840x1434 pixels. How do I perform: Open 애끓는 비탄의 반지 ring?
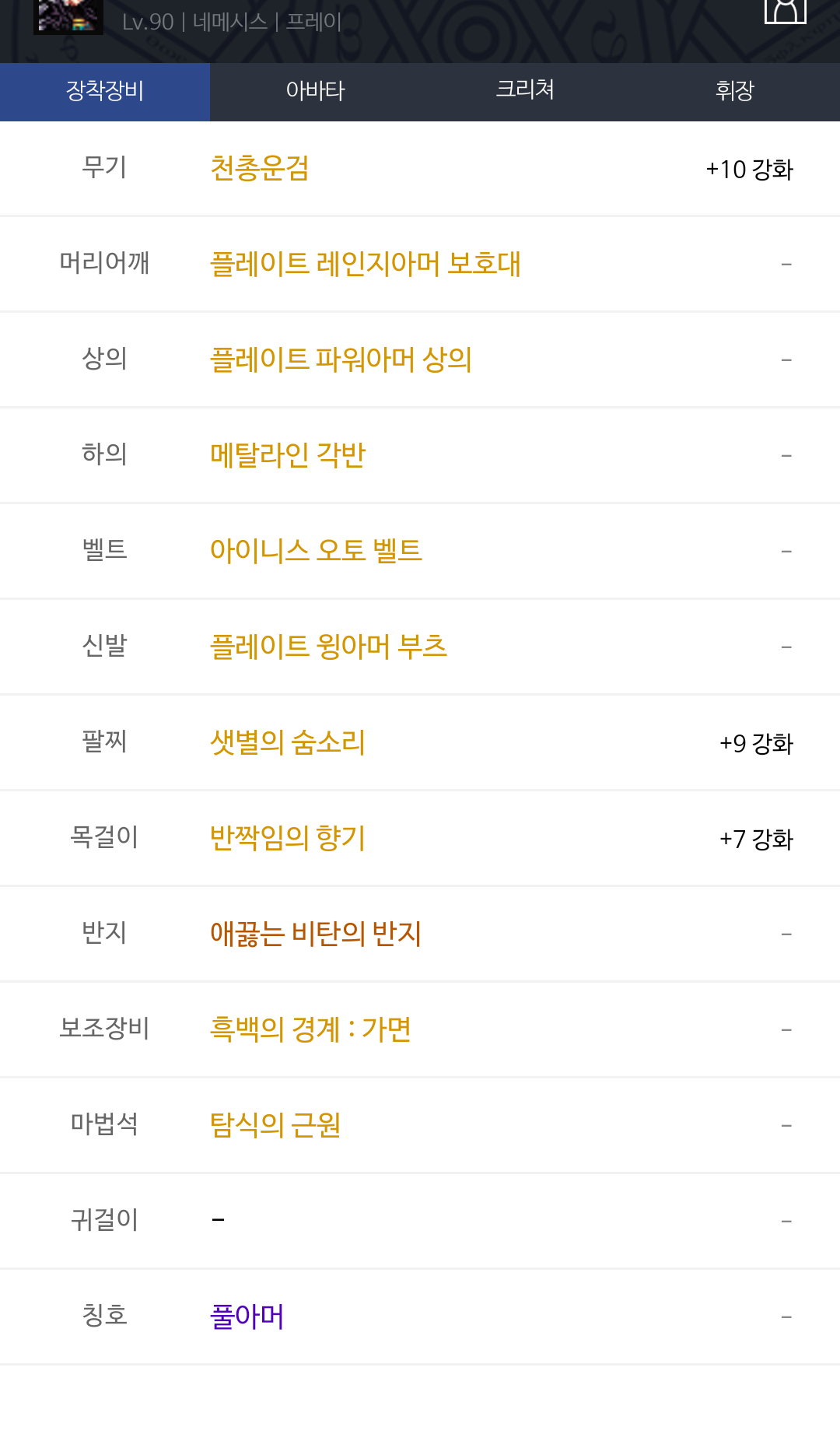pos(315,934)
